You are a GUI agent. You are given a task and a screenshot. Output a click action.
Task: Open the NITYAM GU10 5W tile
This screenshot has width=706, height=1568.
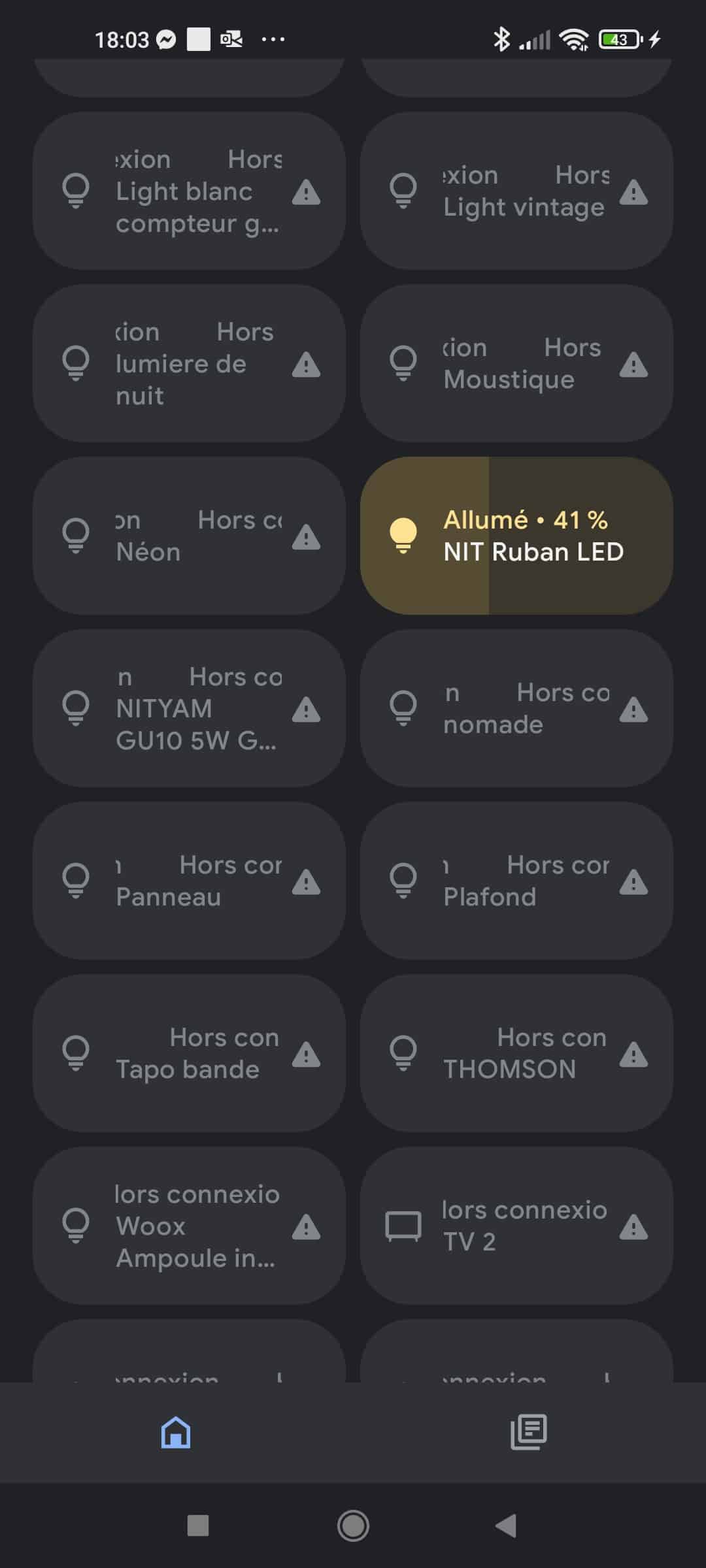tap(189, 708)
